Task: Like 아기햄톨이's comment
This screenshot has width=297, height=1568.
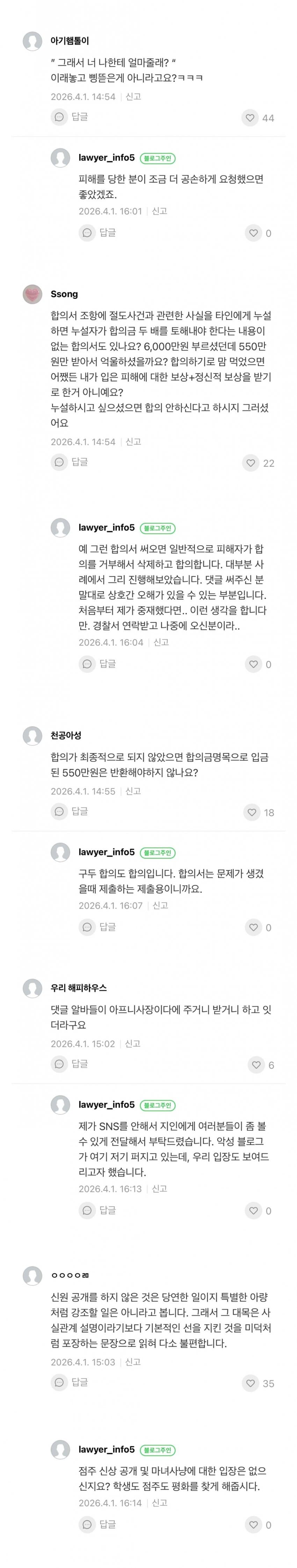Action: click(x=250, y=118)
